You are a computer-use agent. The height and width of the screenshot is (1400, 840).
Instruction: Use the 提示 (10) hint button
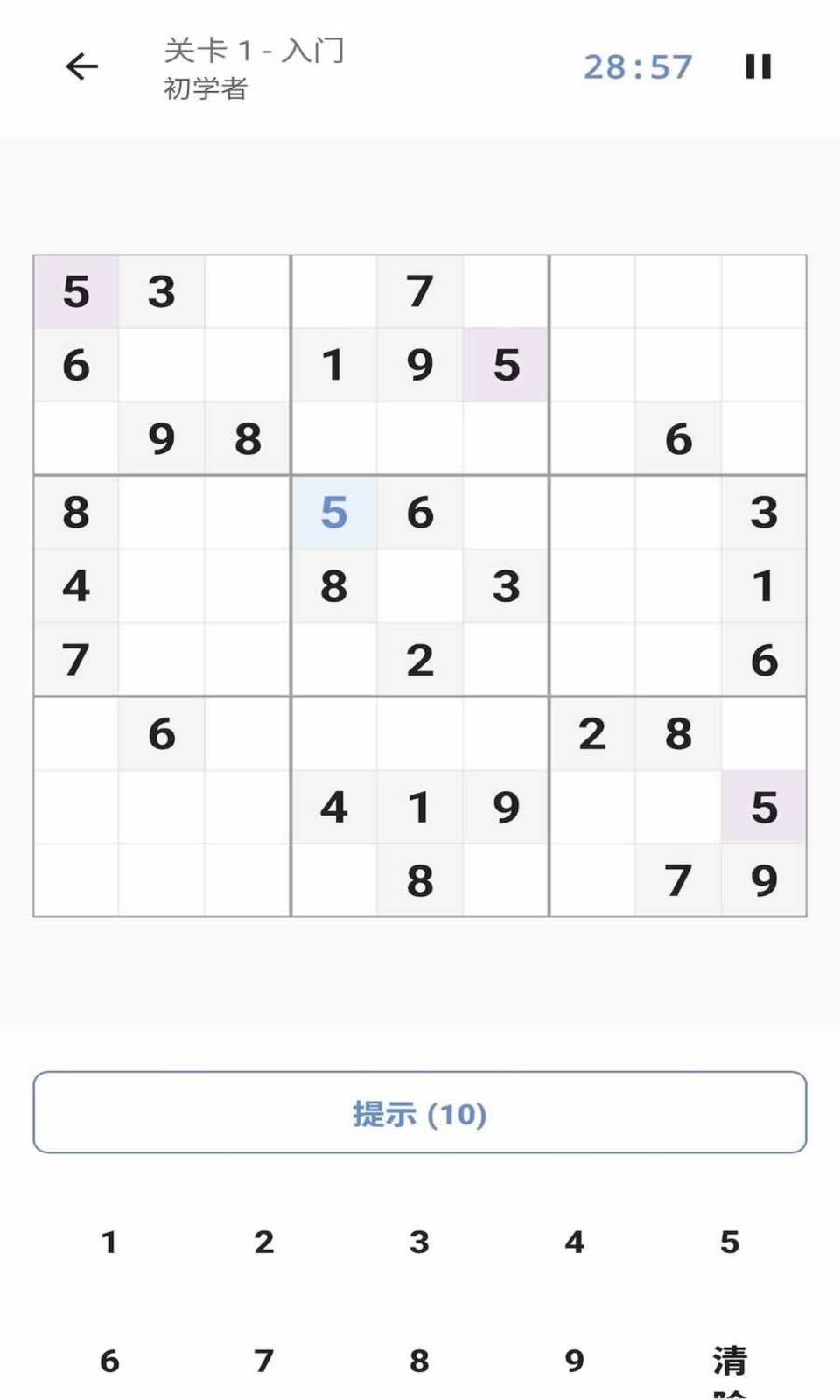point(419,1113)
